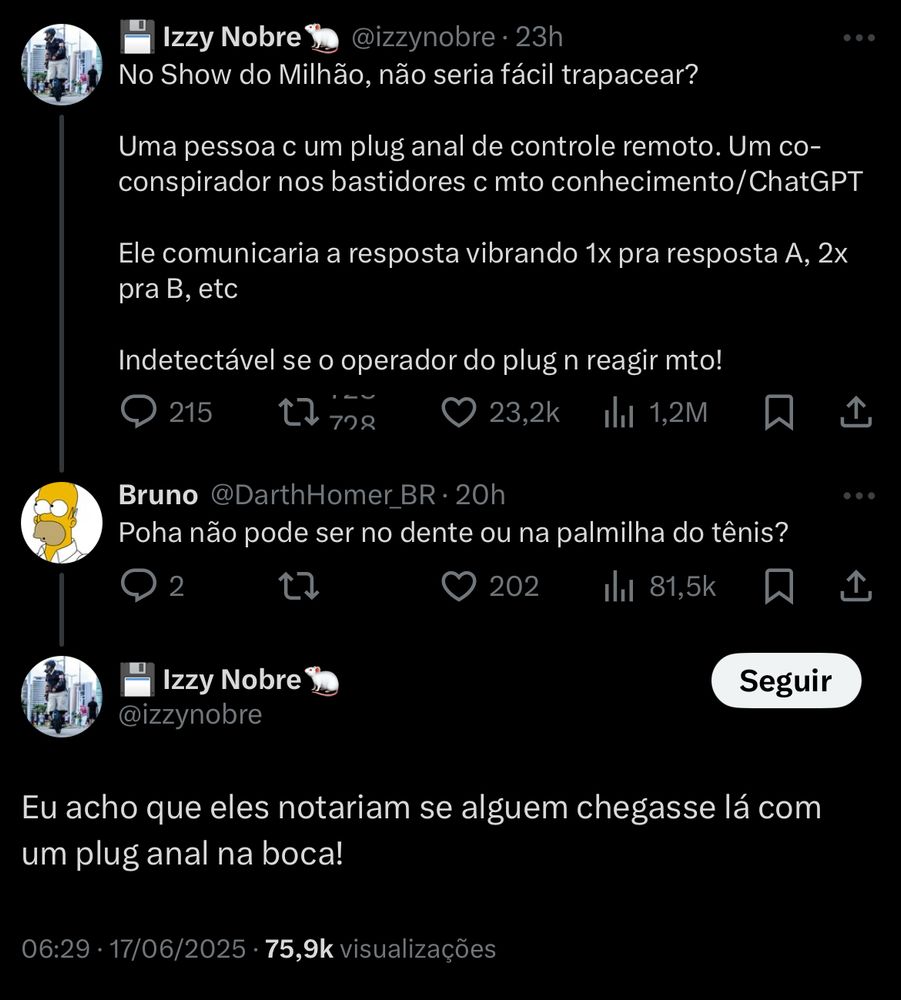This screenshot has height=1000, width=901.
Task: View the 81,5k views on Bruno's reply
Action: pos(619,586)
